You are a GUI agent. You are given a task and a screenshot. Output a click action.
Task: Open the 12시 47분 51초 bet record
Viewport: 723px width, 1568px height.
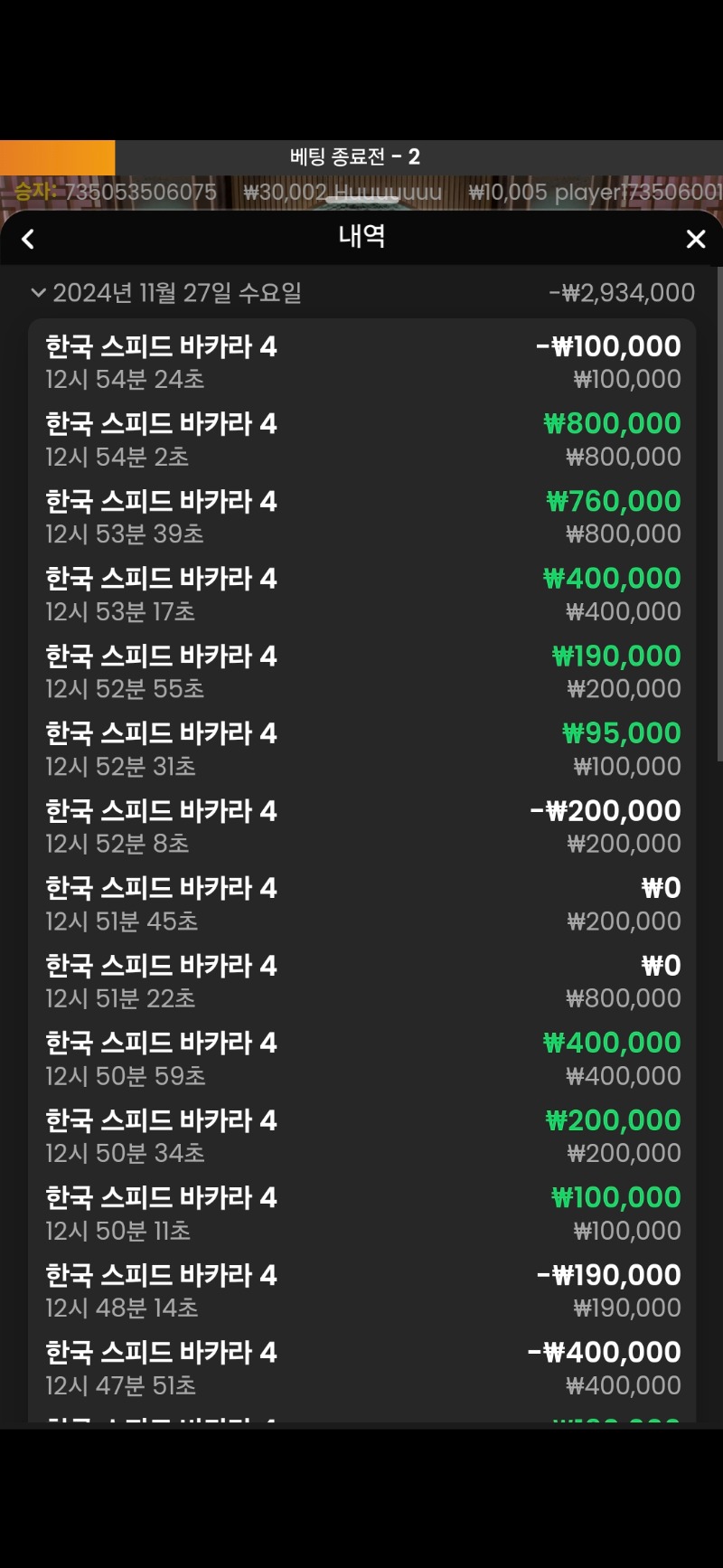(x=361, y=1367)
